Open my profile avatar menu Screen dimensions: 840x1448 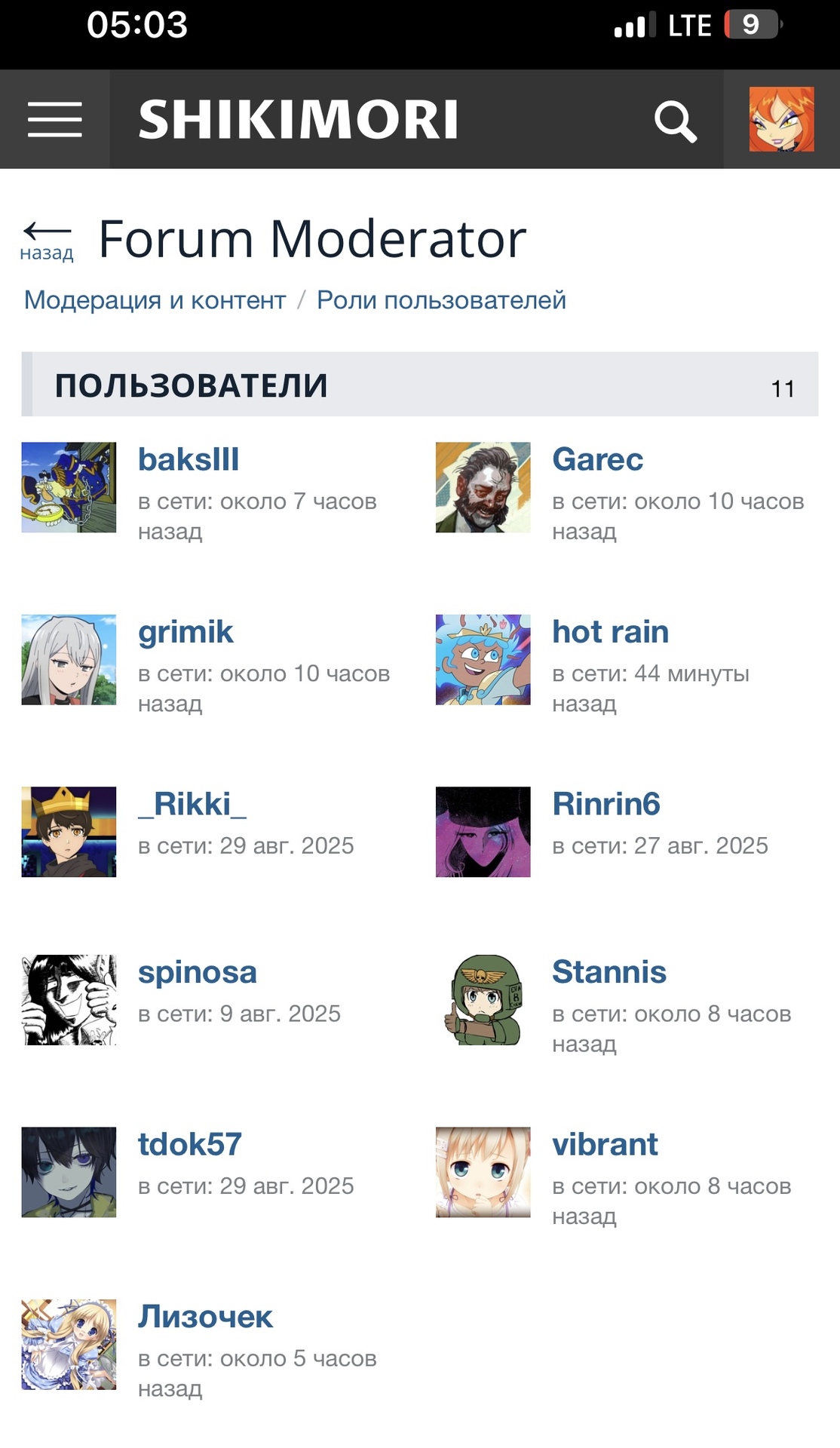[x=781, y=119]
